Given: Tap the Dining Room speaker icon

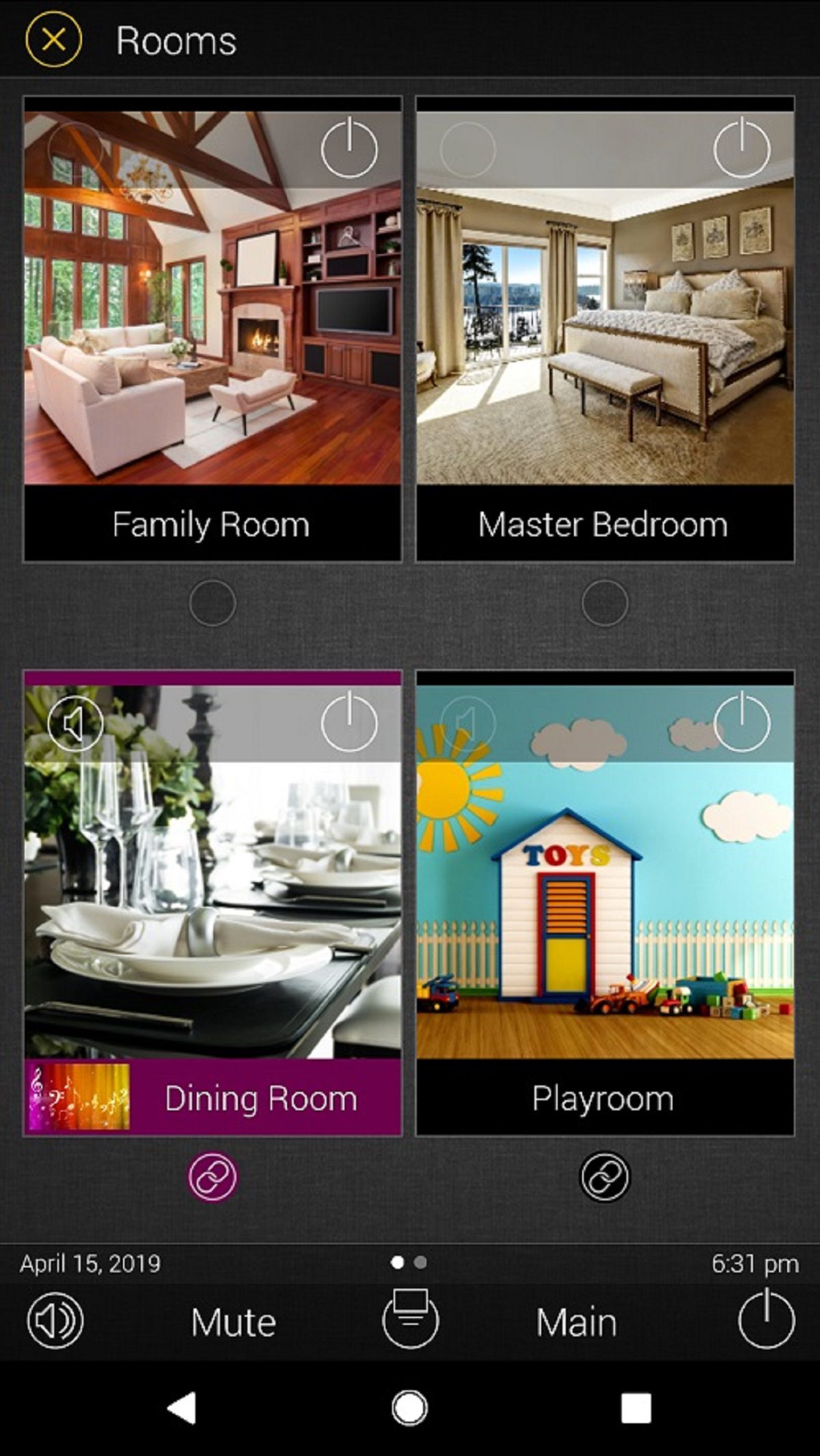Looking at the screenshot, I should [75, 724].
